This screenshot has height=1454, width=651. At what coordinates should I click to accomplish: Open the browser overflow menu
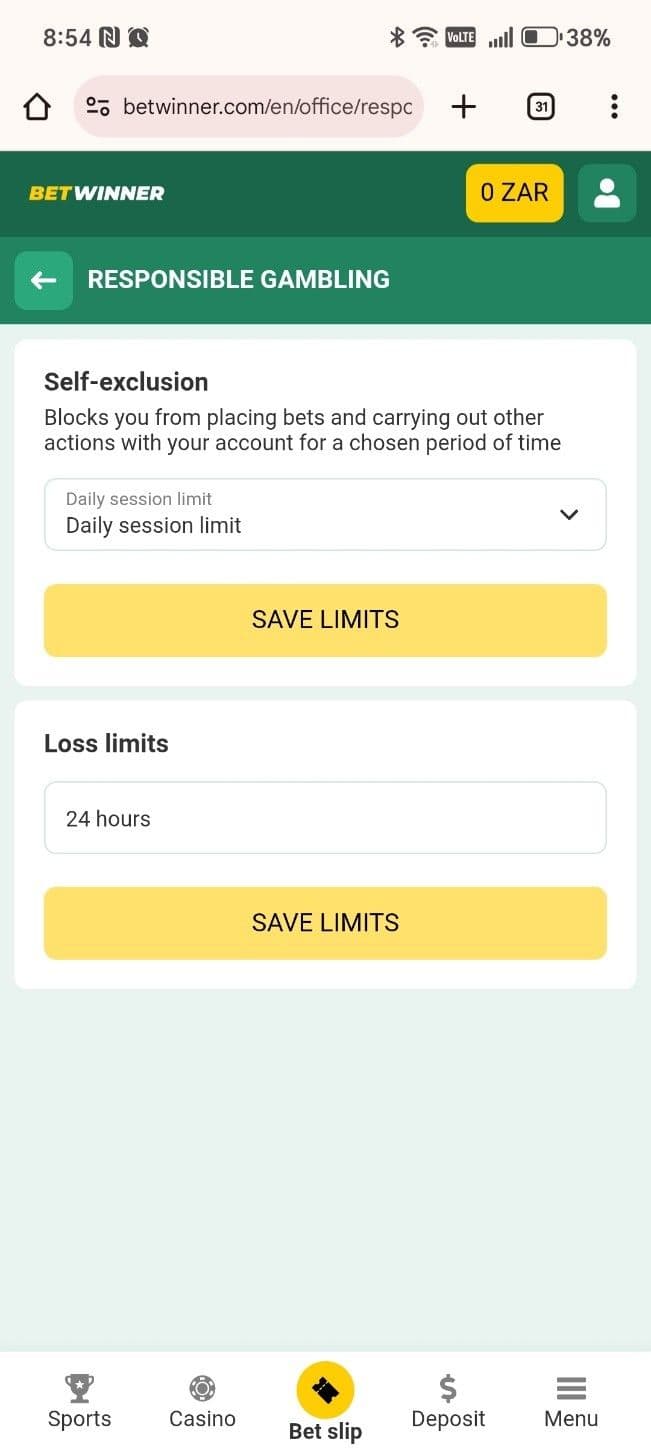(x=614, y=107)
